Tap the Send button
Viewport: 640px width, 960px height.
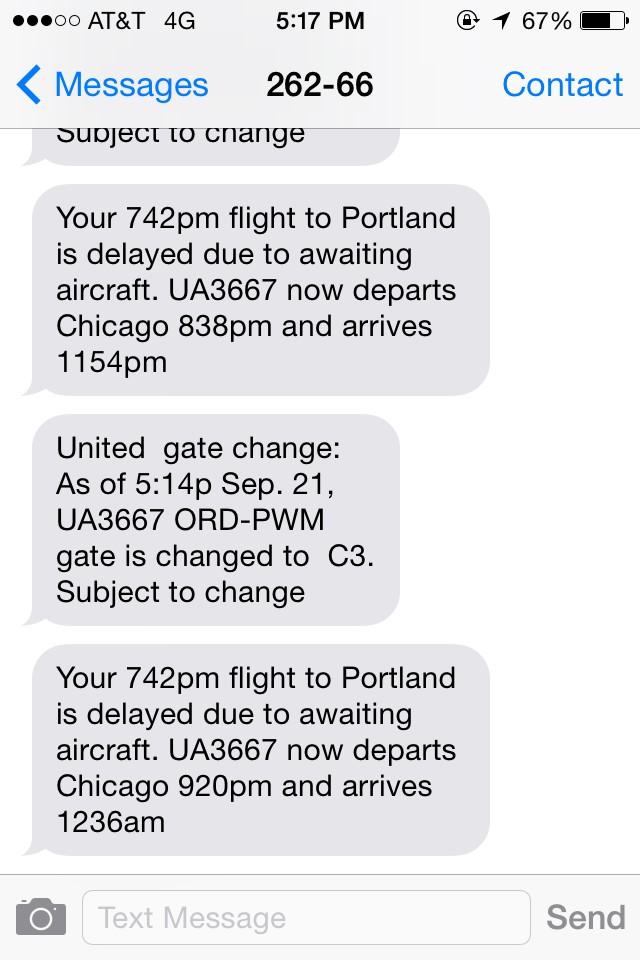(585, 917)
